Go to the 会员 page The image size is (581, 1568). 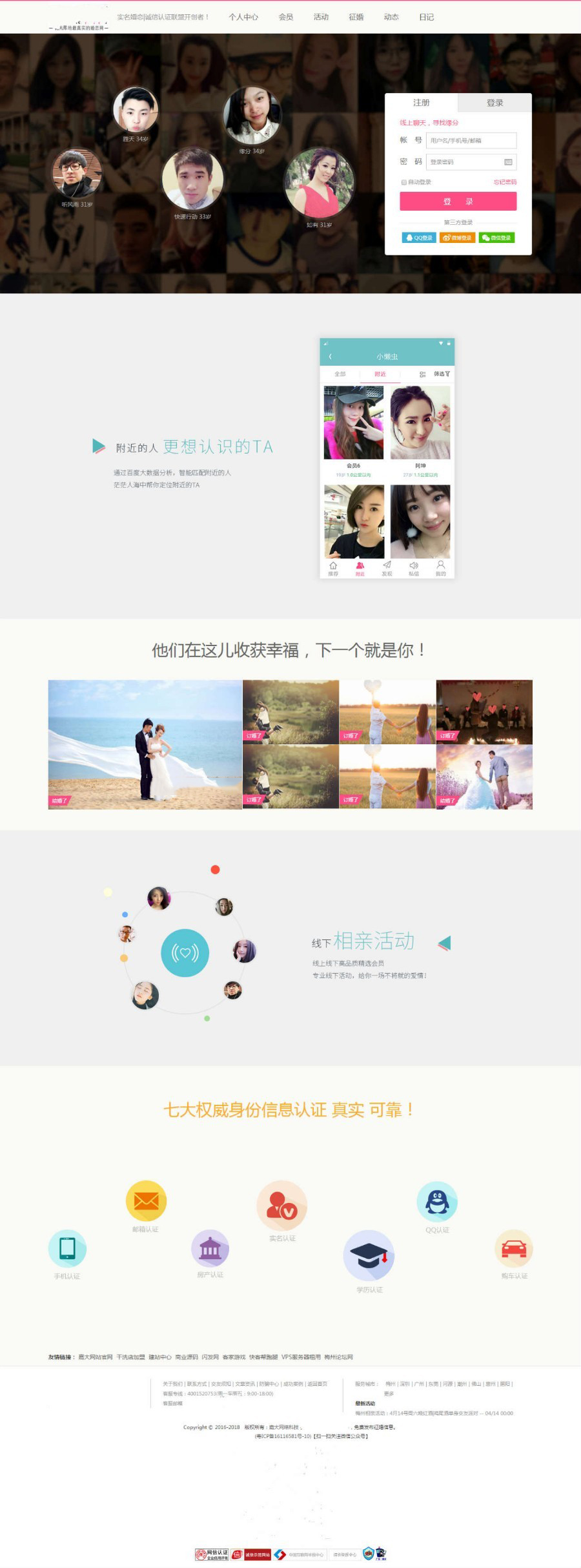click(x=286, y=17)
